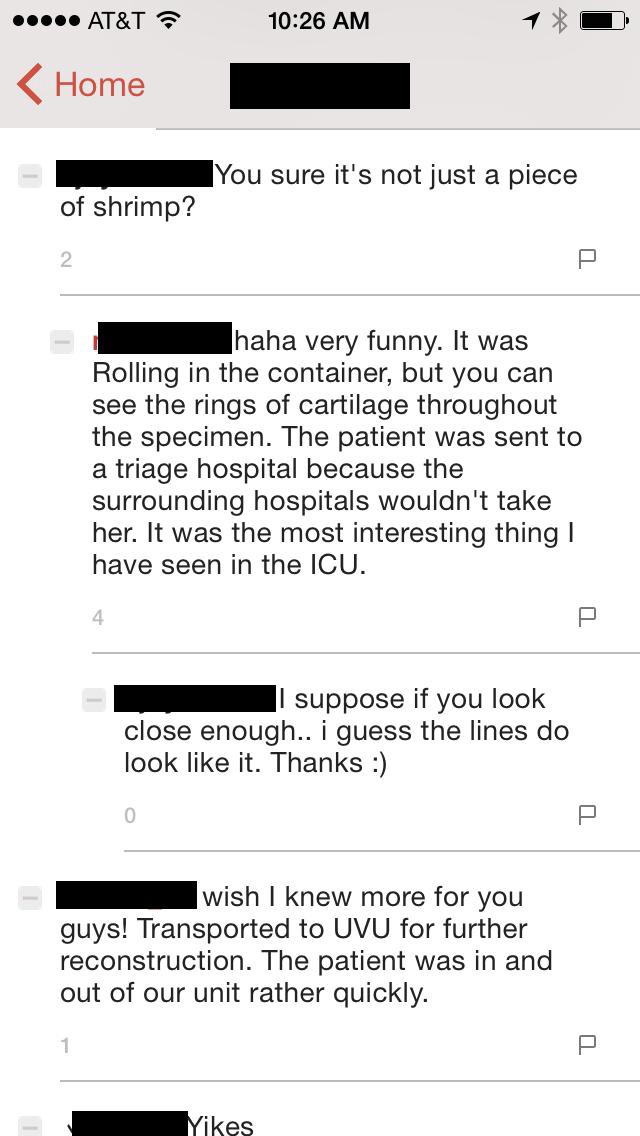Collapse the 'Yikes' comment

coord(30,1126)
